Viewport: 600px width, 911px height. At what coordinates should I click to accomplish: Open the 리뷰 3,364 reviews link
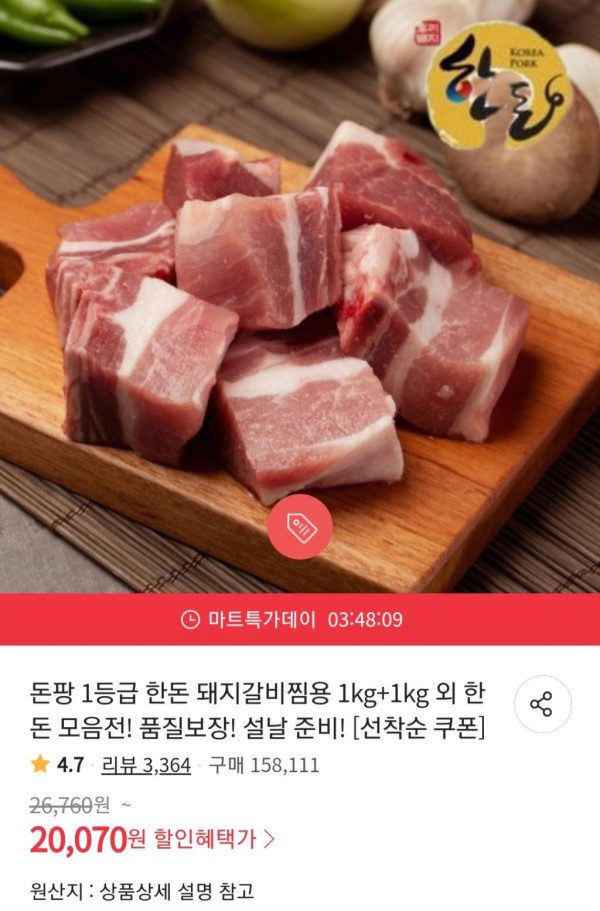pyautogui.click(x=146, y=765)
